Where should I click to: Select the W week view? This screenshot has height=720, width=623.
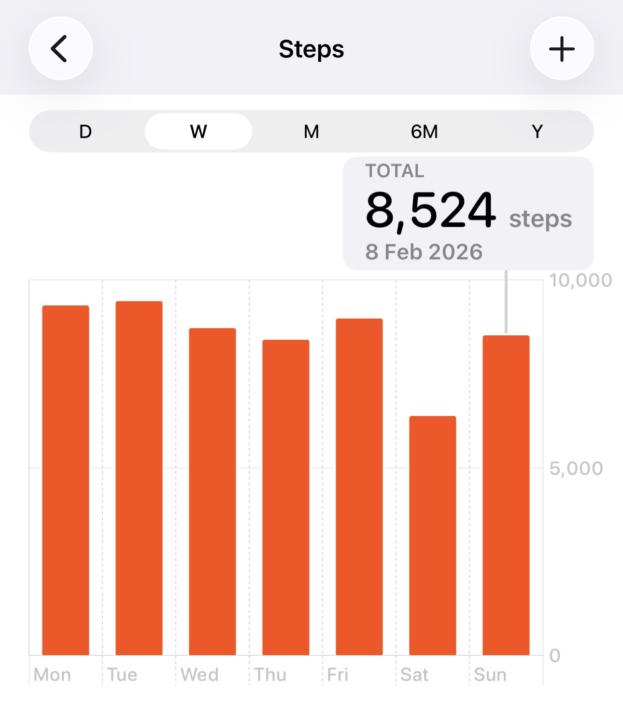198,132
